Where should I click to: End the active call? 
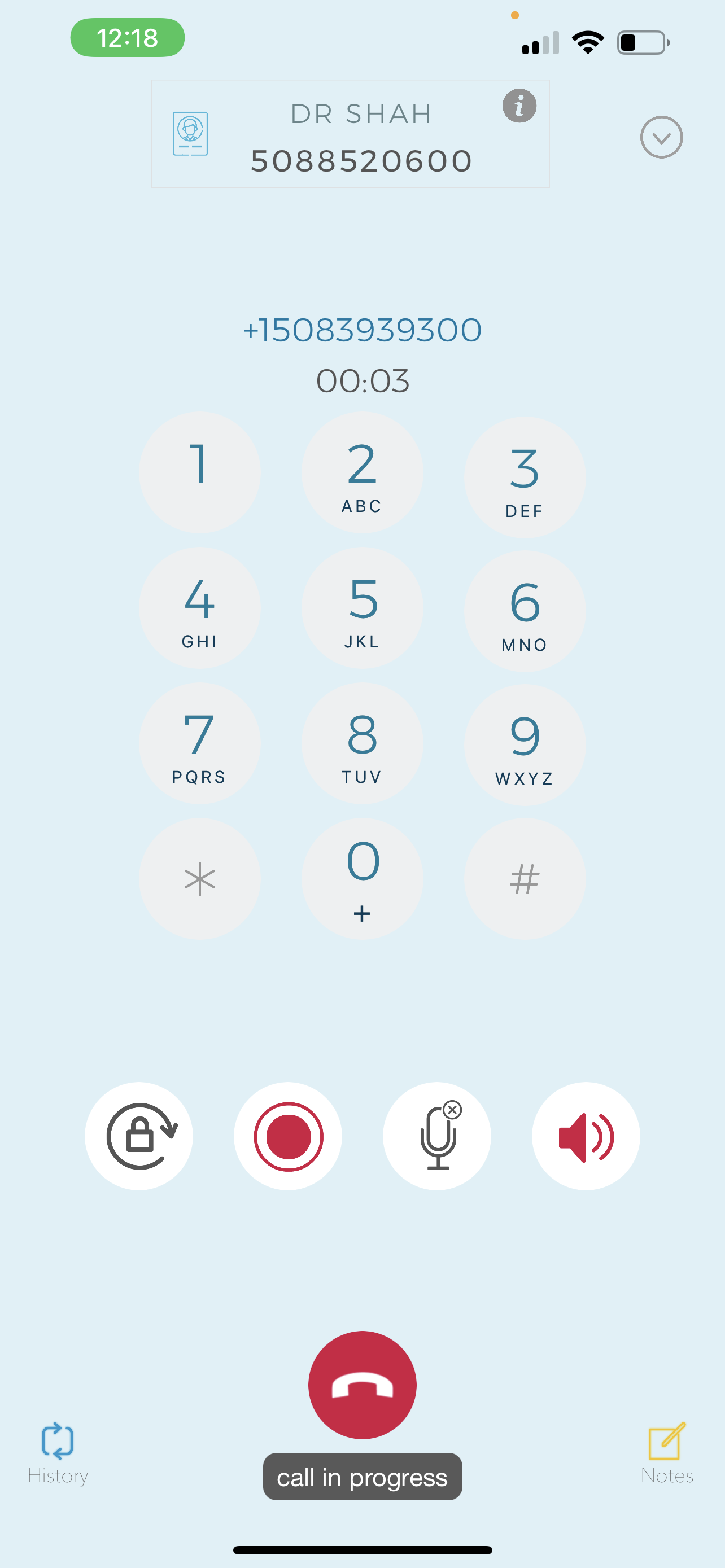[362, 1383]
